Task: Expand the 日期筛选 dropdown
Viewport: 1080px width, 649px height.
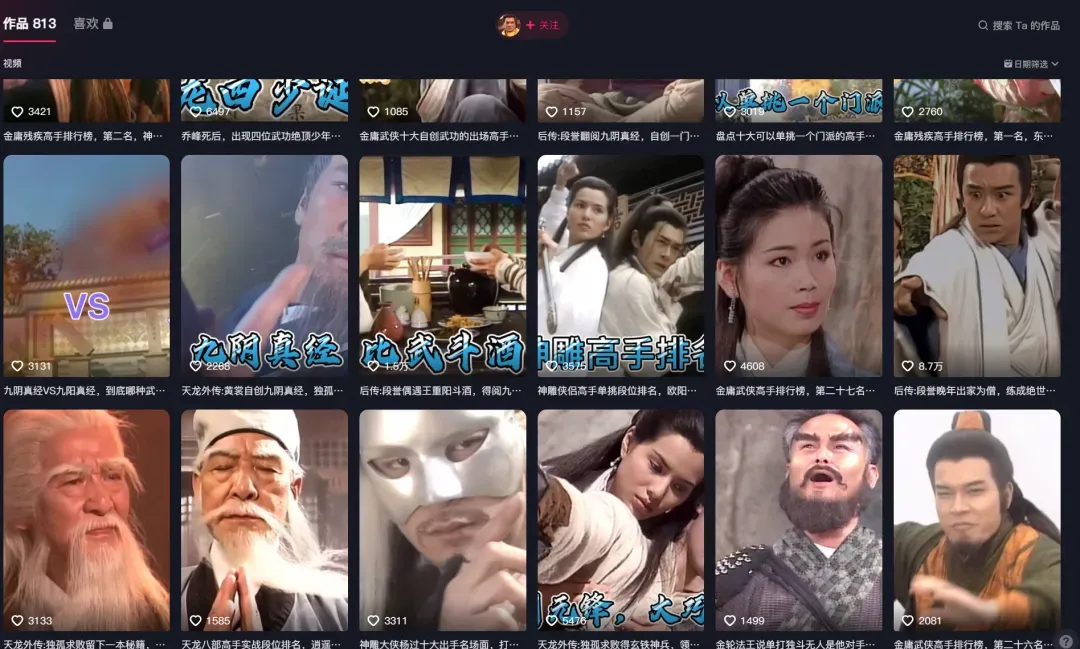Action: tap(1031, 64)
